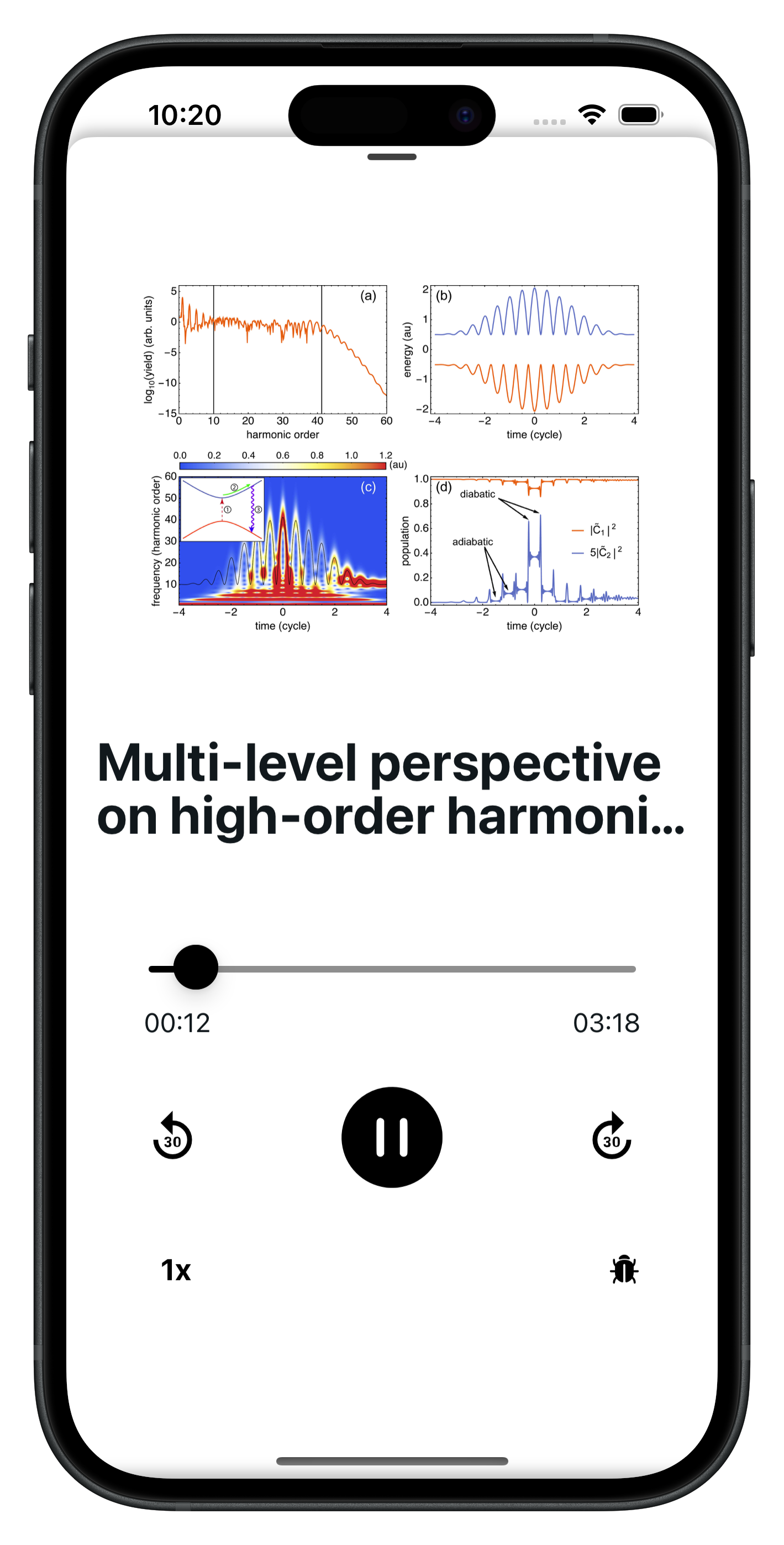
Task: Tap the sheet grabber handle
Action: (392, 157)
